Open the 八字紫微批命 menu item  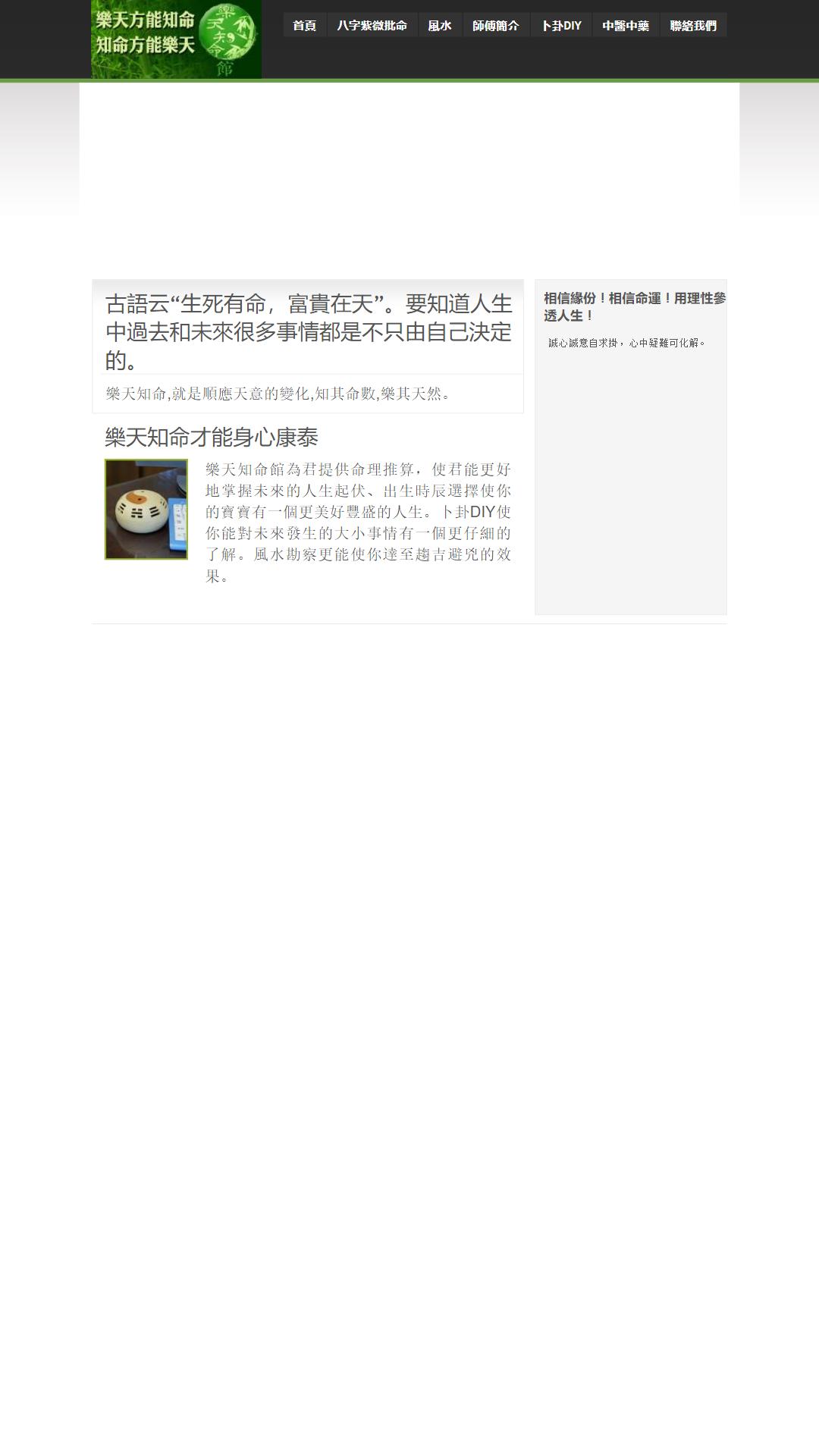click(x=372, y=25)
